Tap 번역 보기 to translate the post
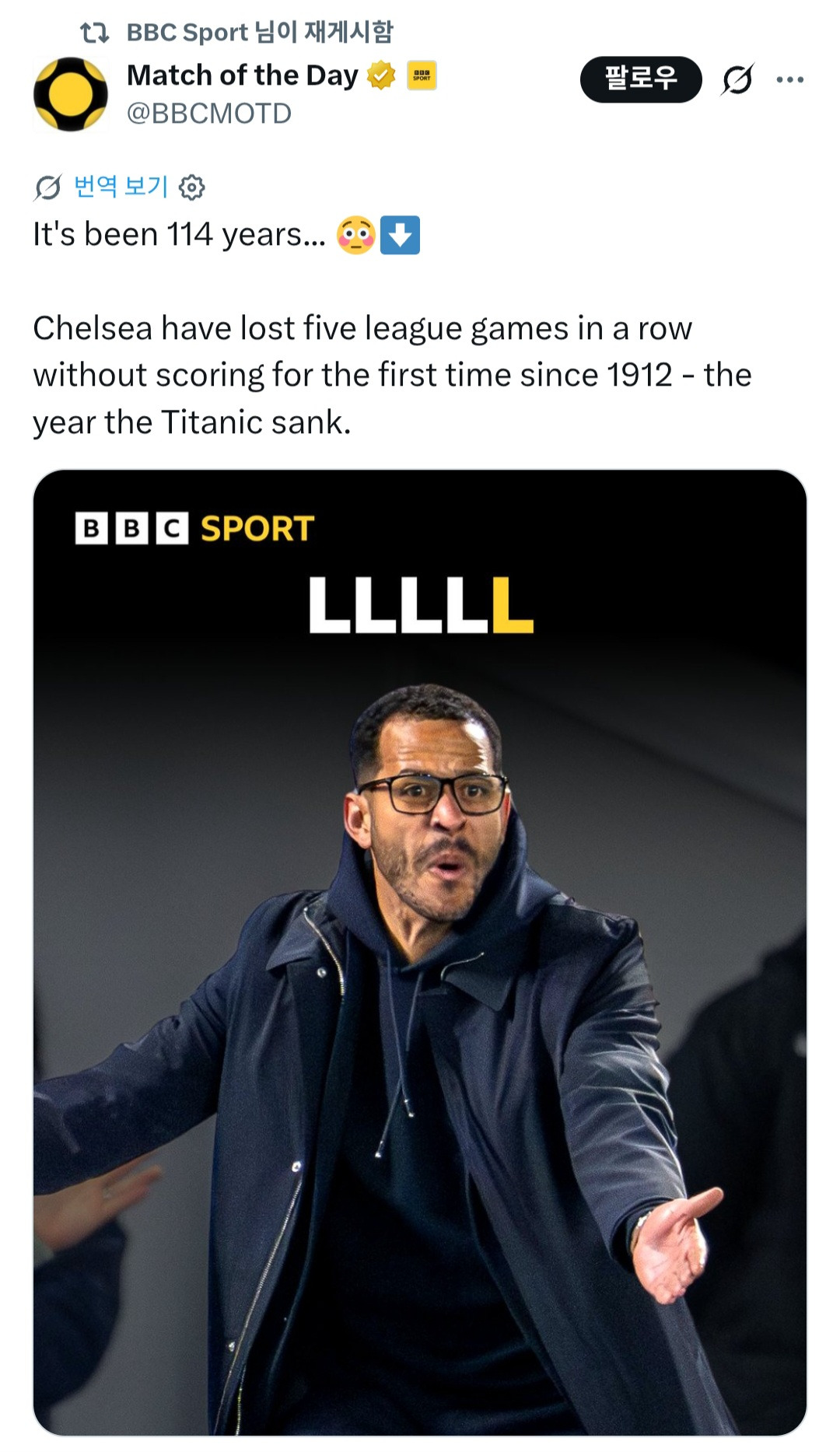This screenshot has height=1452, width=840. click(121, 187)
